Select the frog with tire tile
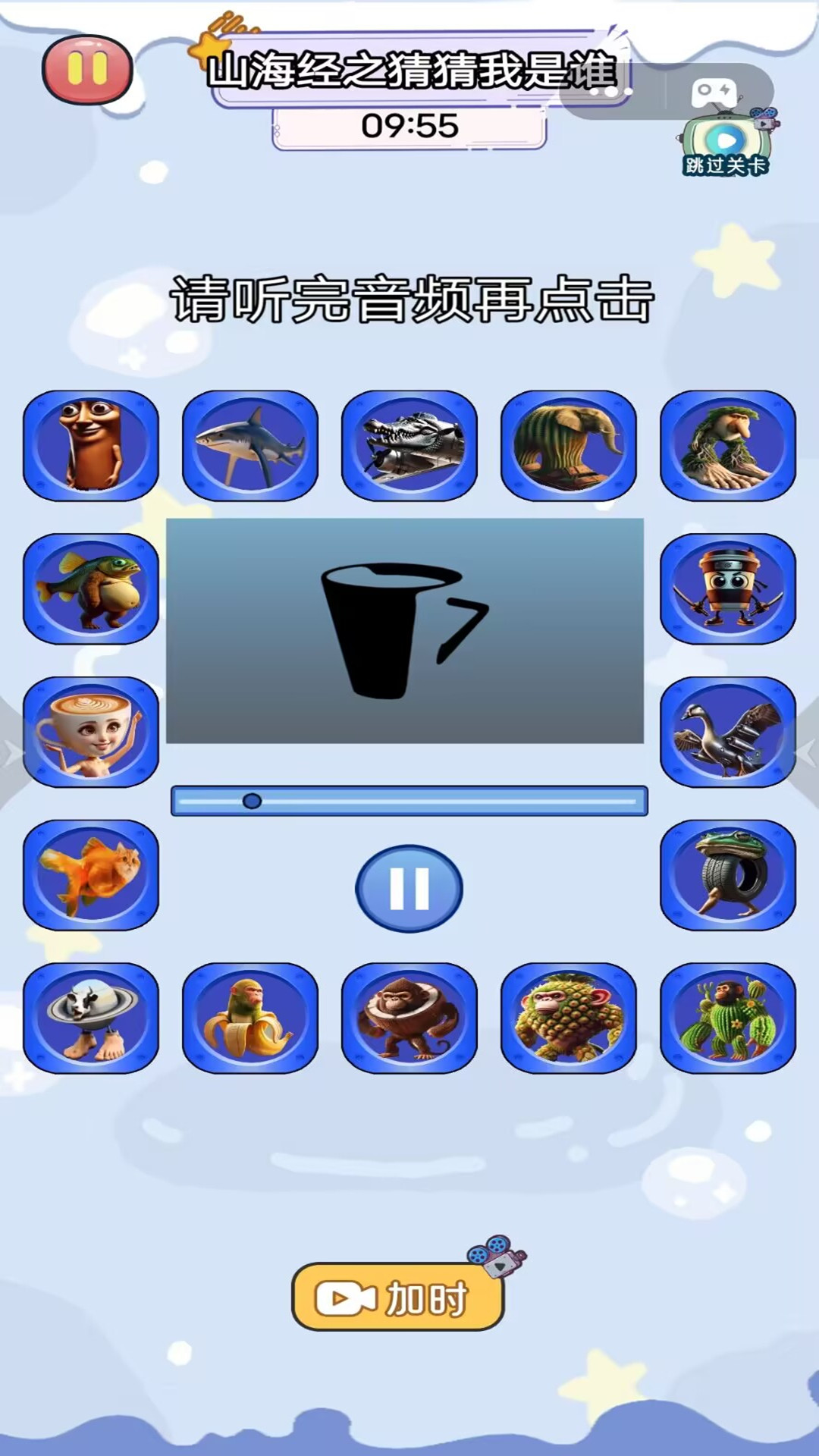 coord(727,875)
